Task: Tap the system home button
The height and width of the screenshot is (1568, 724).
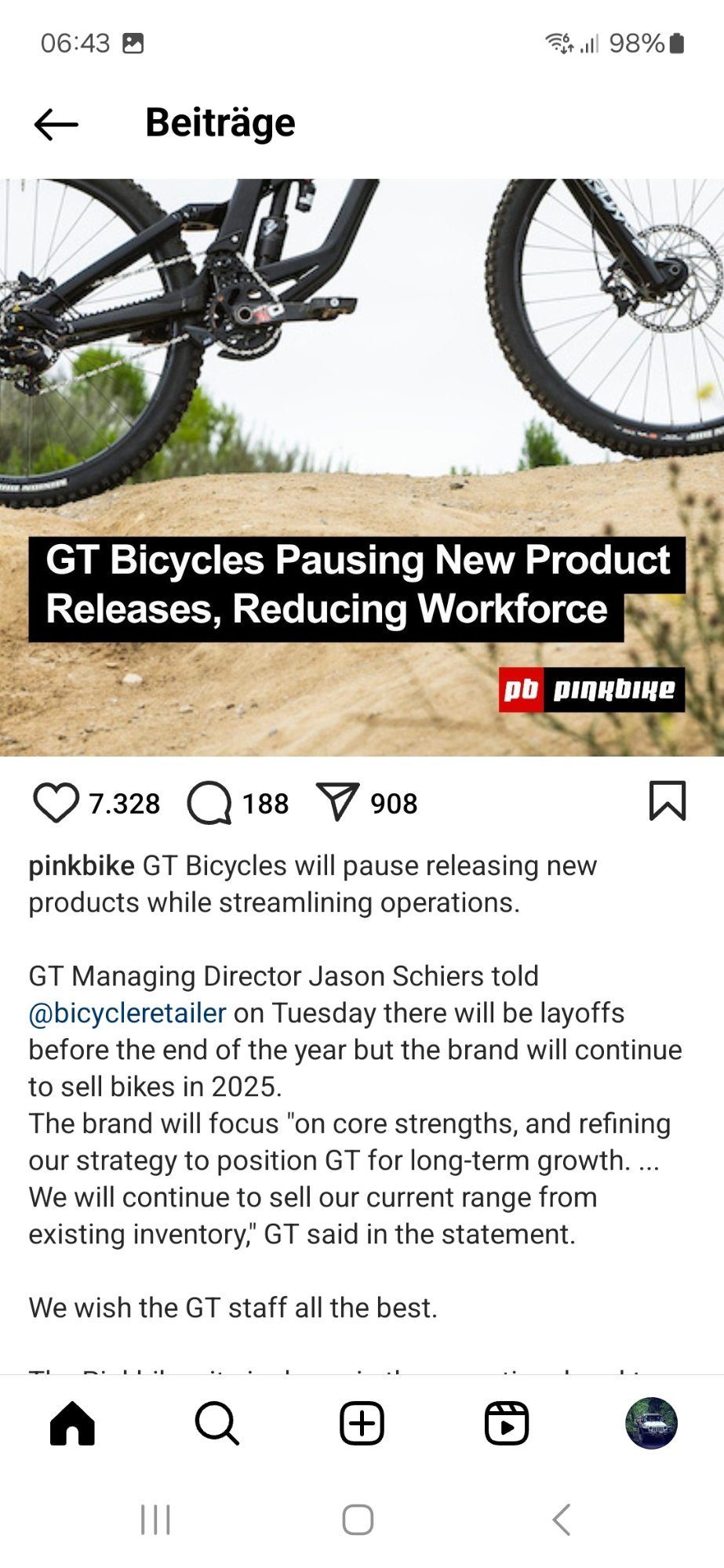Action: (358, 1519)
